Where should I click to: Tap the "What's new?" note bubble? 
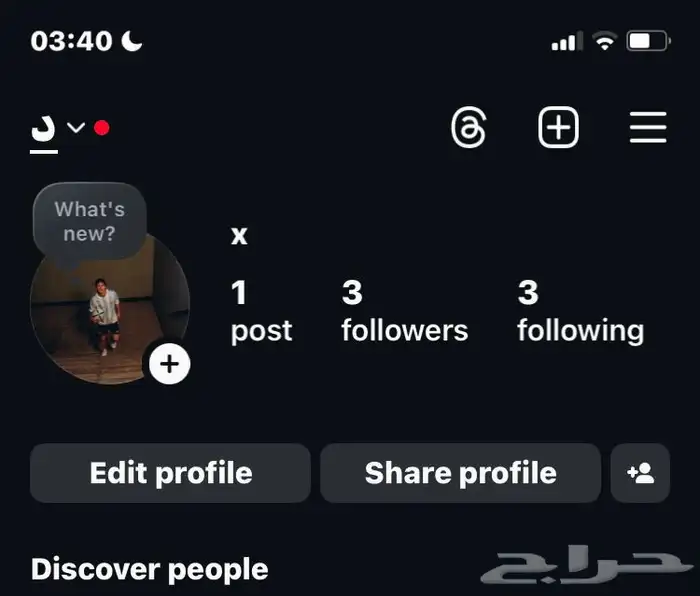(89, 221)
